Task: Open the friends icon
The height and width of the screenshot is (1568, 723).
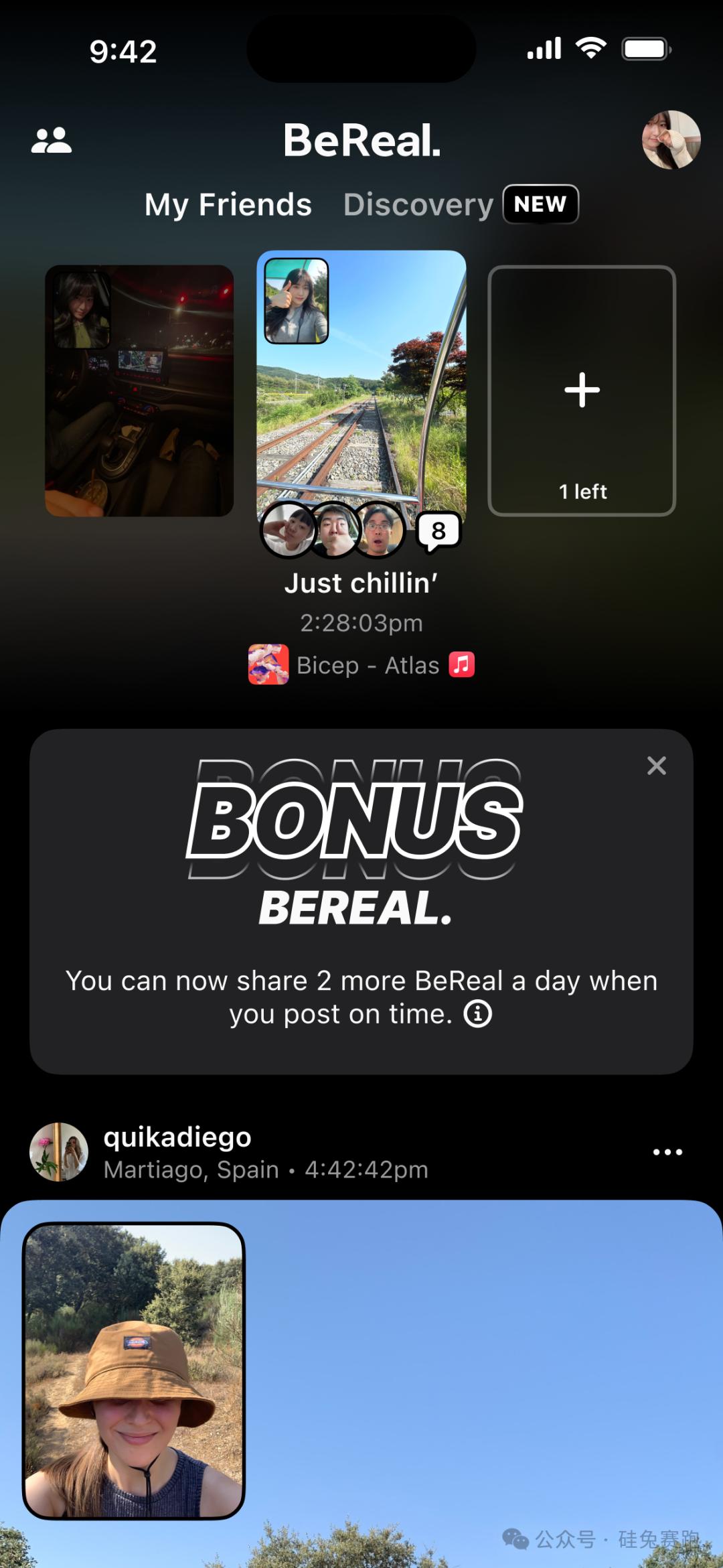Action: coord(52,140)
